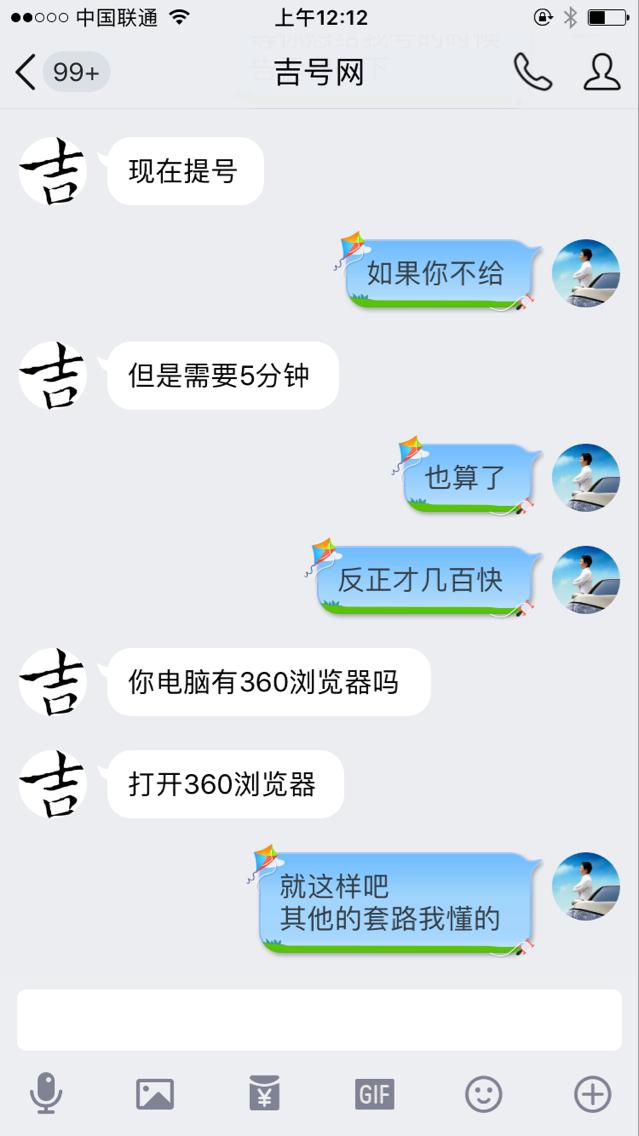The image size is (639, 1136).
Task: Open the GIF panel
Action: tap(374, 1094)
